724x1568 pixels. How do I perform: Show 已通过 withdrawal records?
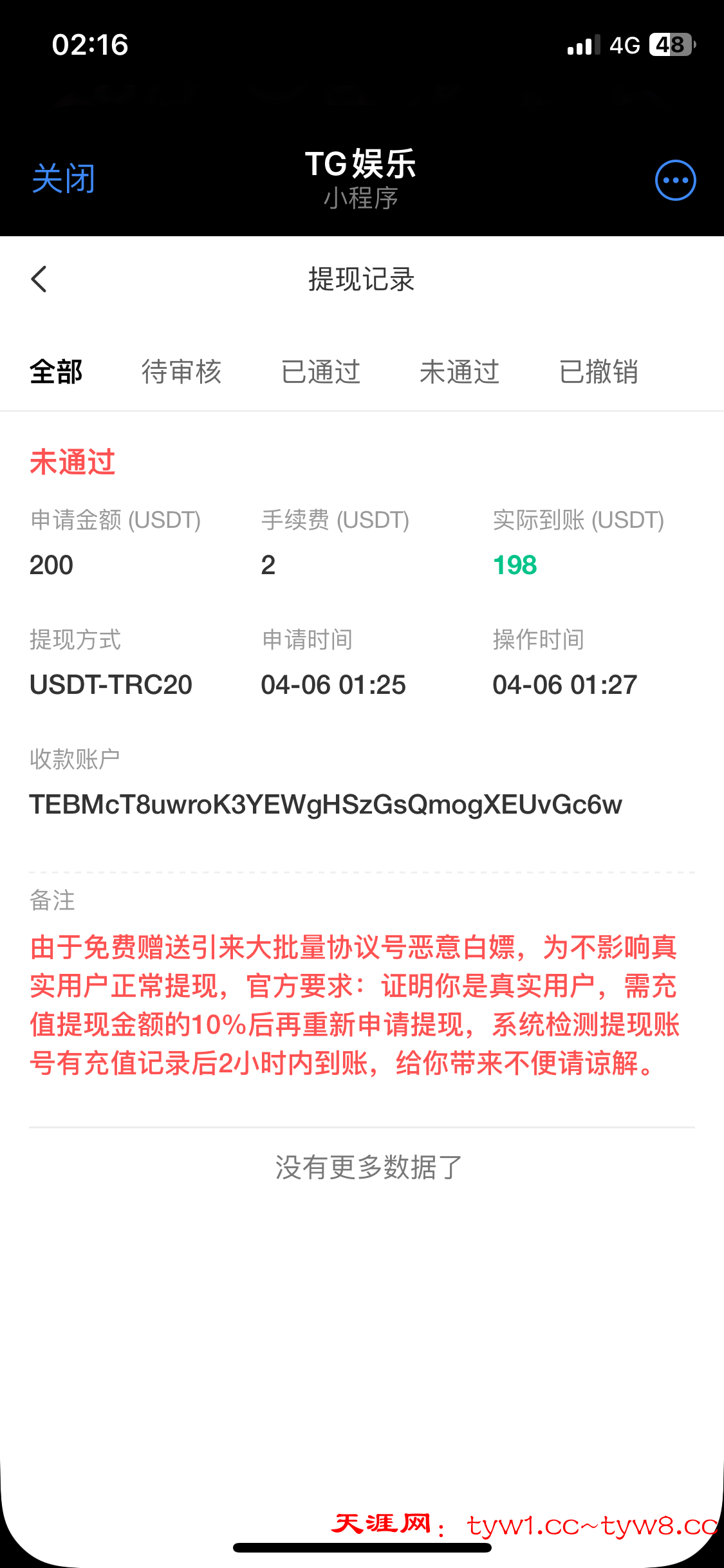(x=320, y=372)
